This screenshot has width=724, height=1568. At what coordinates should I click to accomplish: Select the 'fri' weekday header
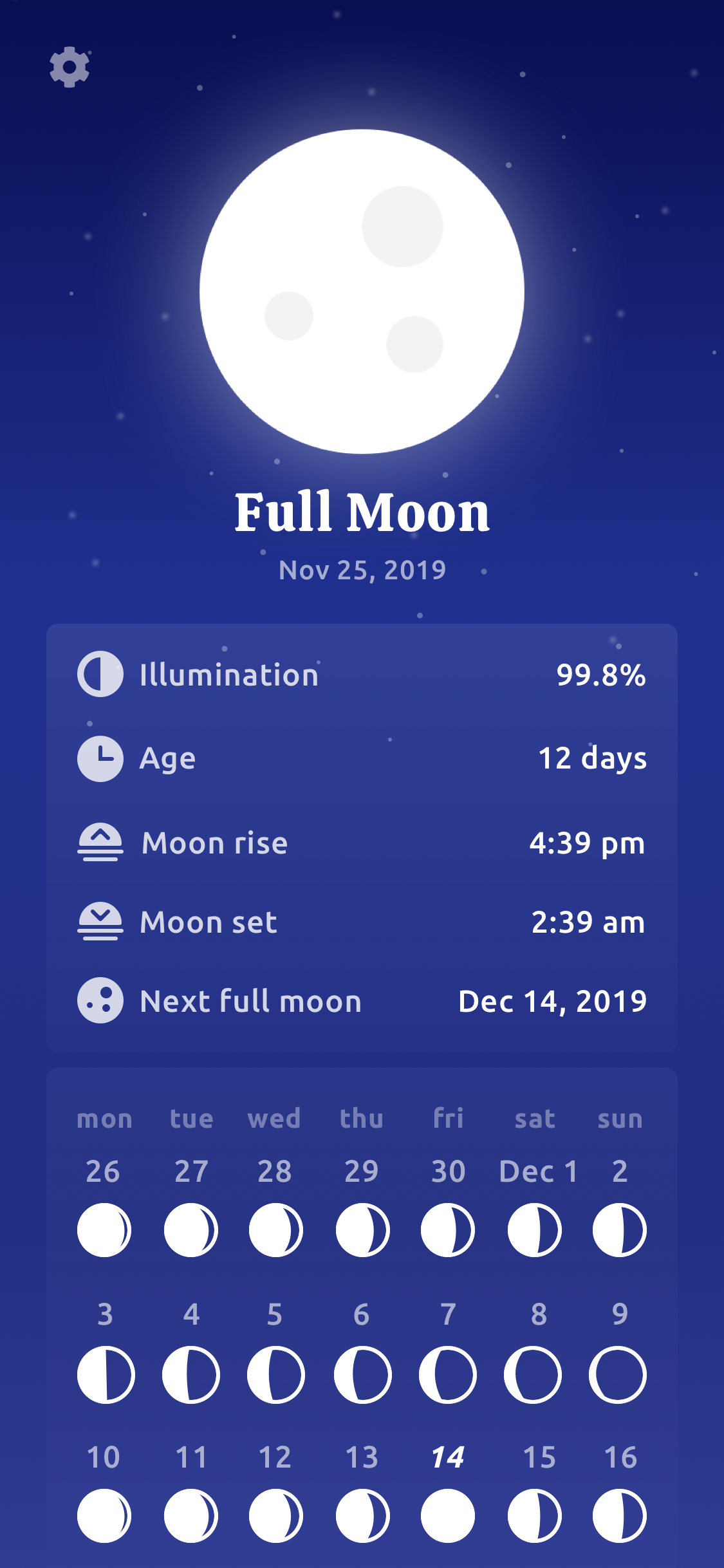(x=447, y=1119)
